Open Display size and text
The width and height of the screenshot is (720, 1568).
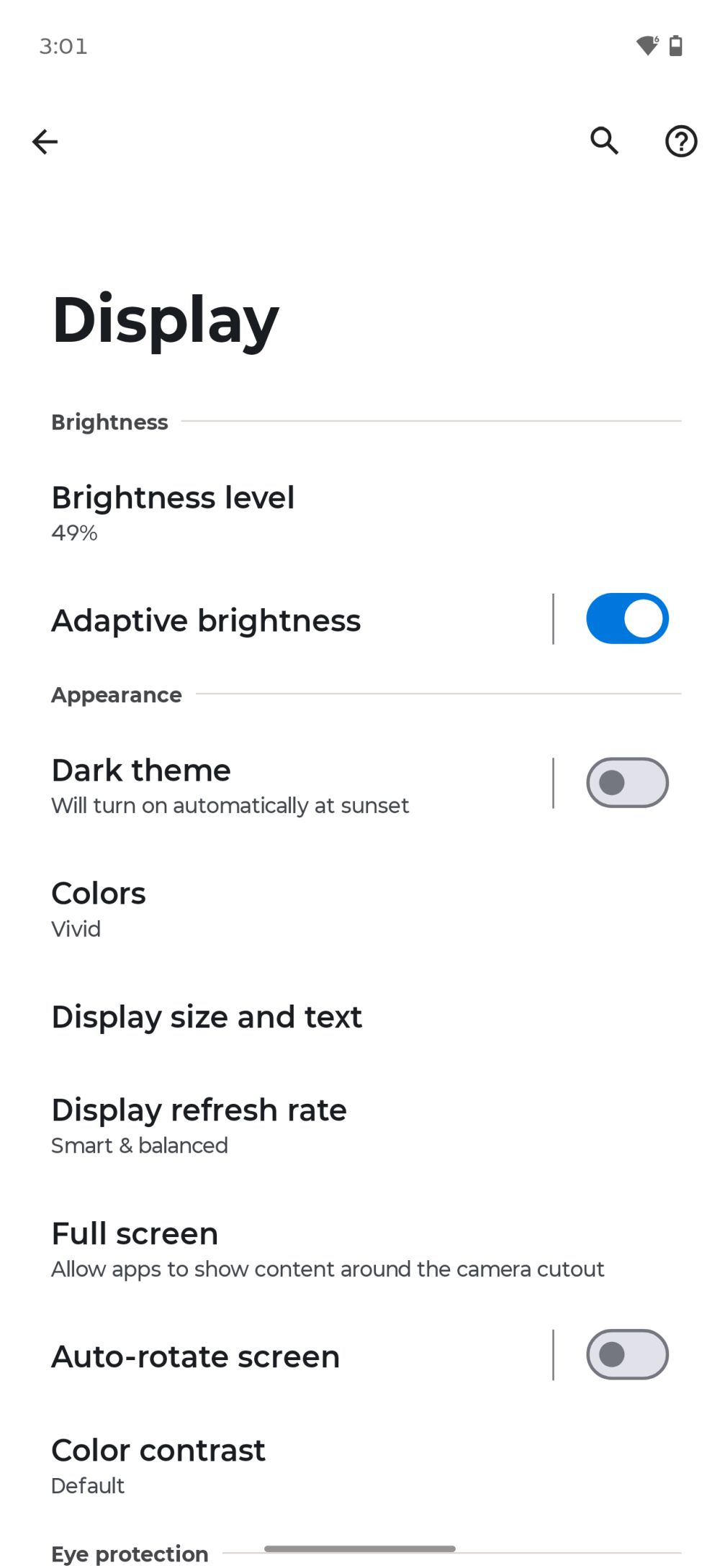click(207, 1017)
